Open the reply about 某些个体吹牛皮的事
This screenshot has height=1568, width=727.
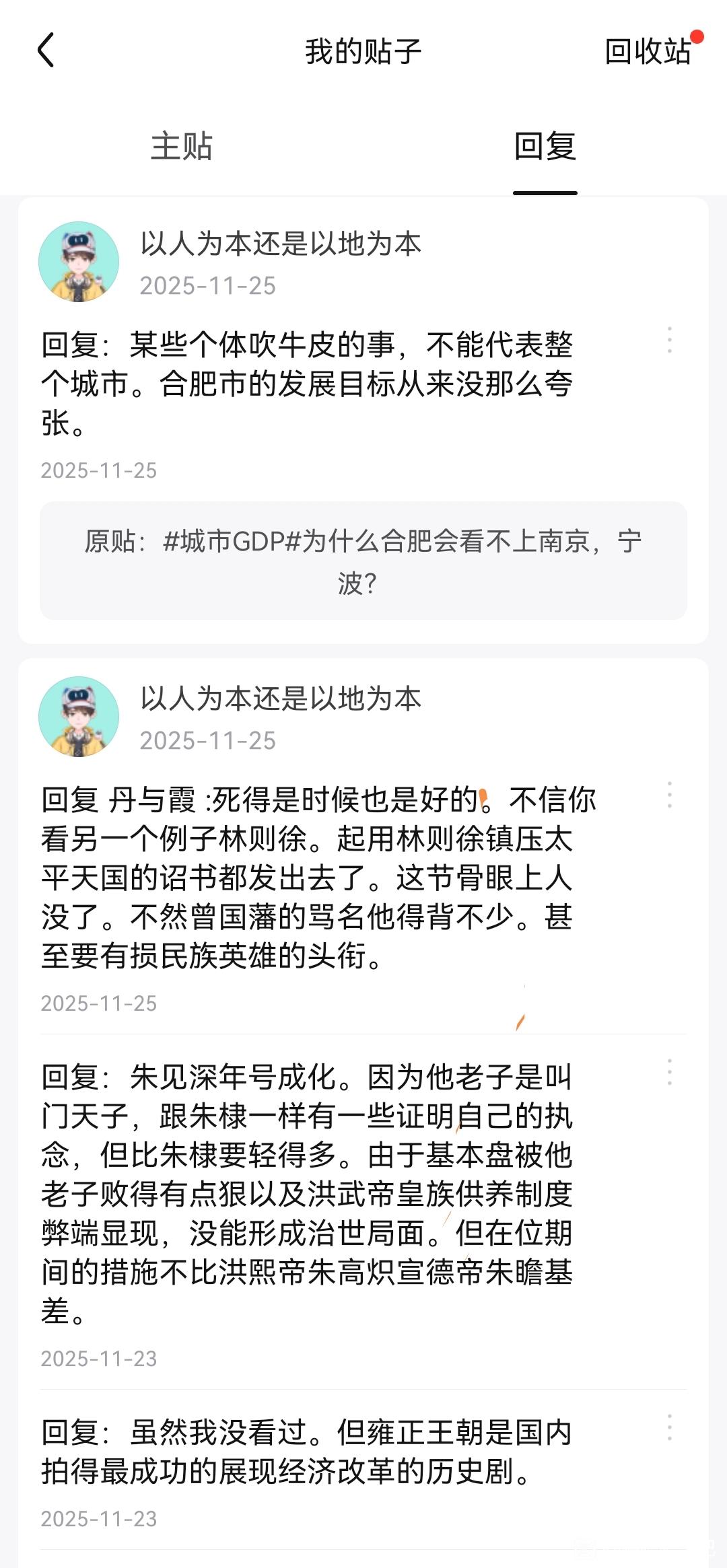coord(307,384)
